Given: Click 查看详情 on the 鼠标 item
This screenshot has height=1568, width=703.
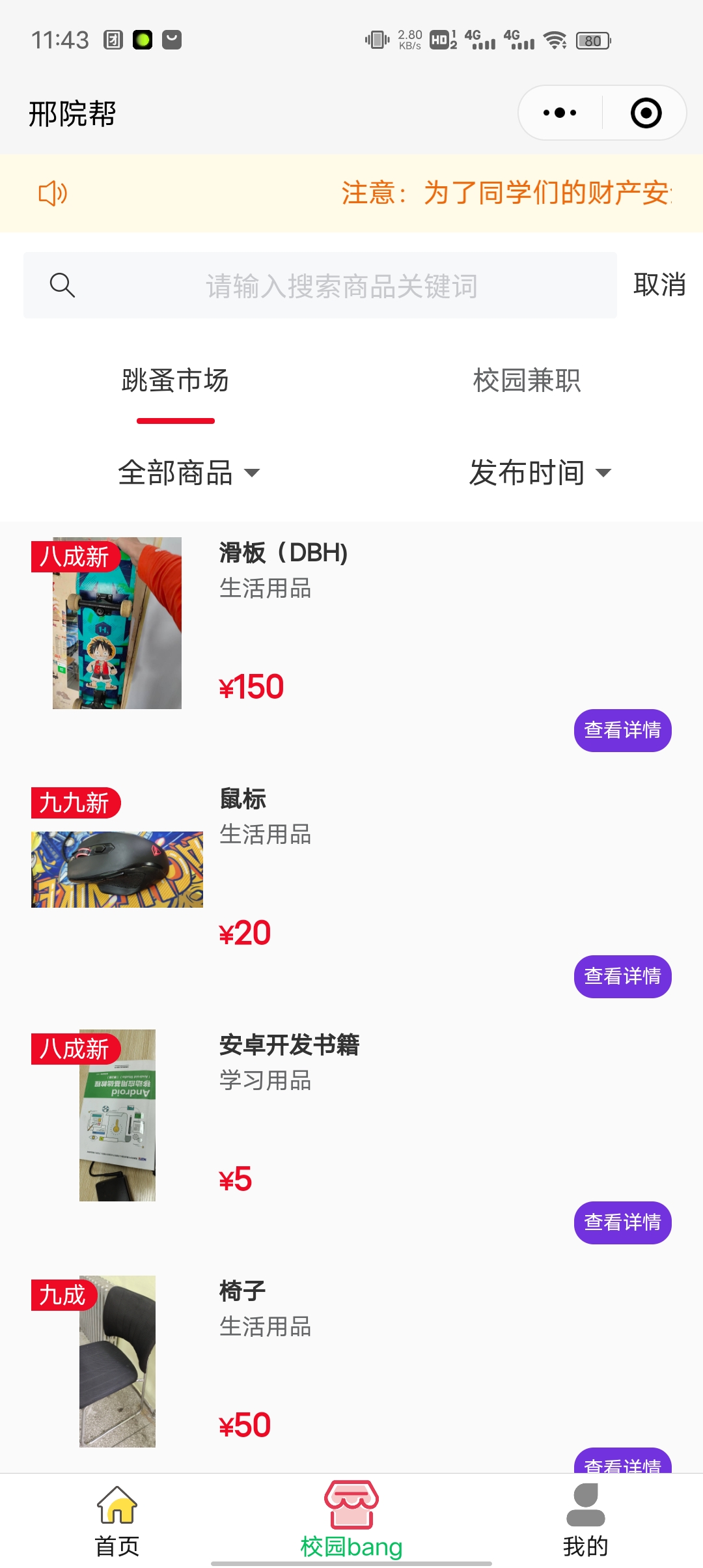Looking at the screenshot, I should pos(622,976).
